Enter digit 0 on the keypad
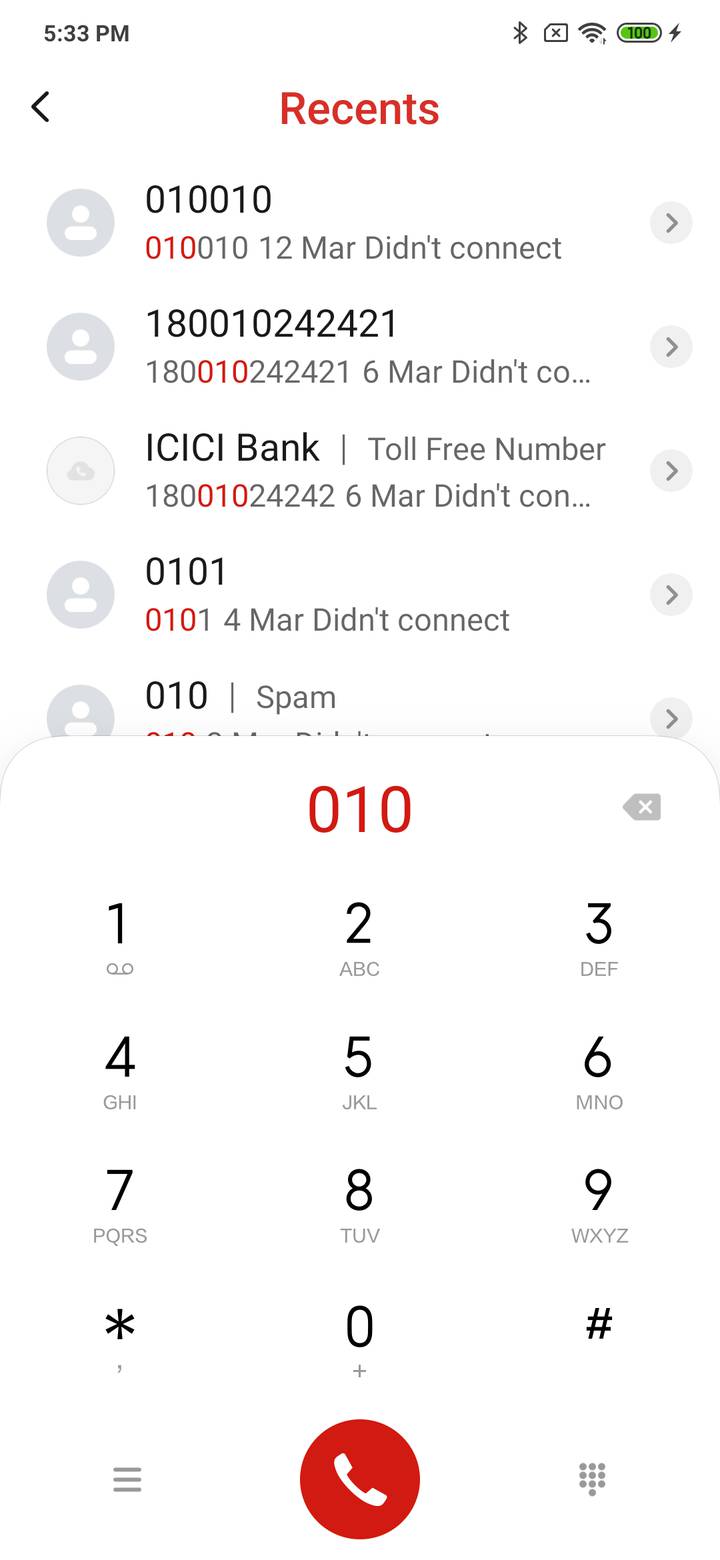The height and width of the screenshot is (1560, 720). point(359,1337)
